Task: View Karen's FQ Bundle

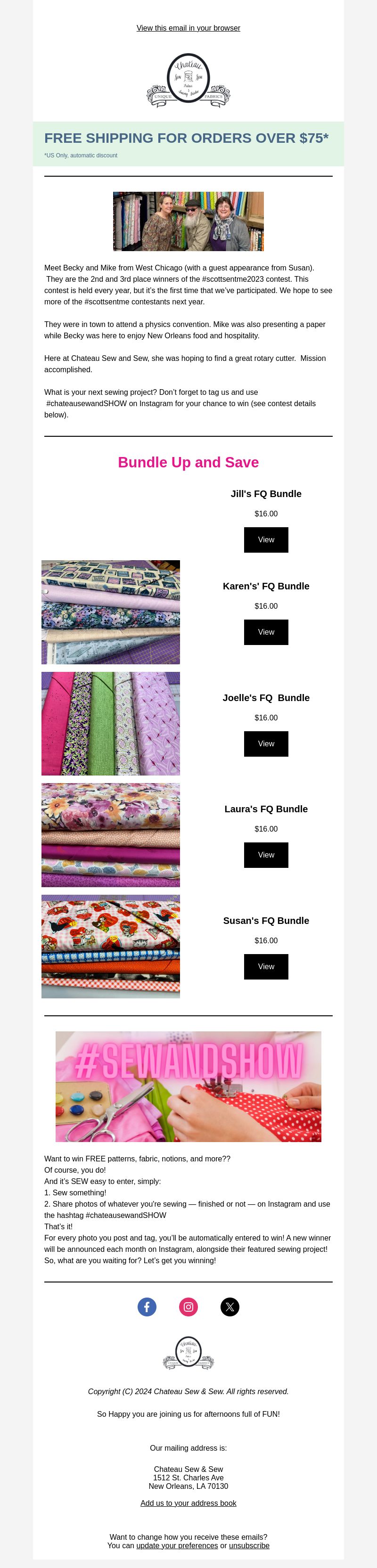Action: (265, 632)
